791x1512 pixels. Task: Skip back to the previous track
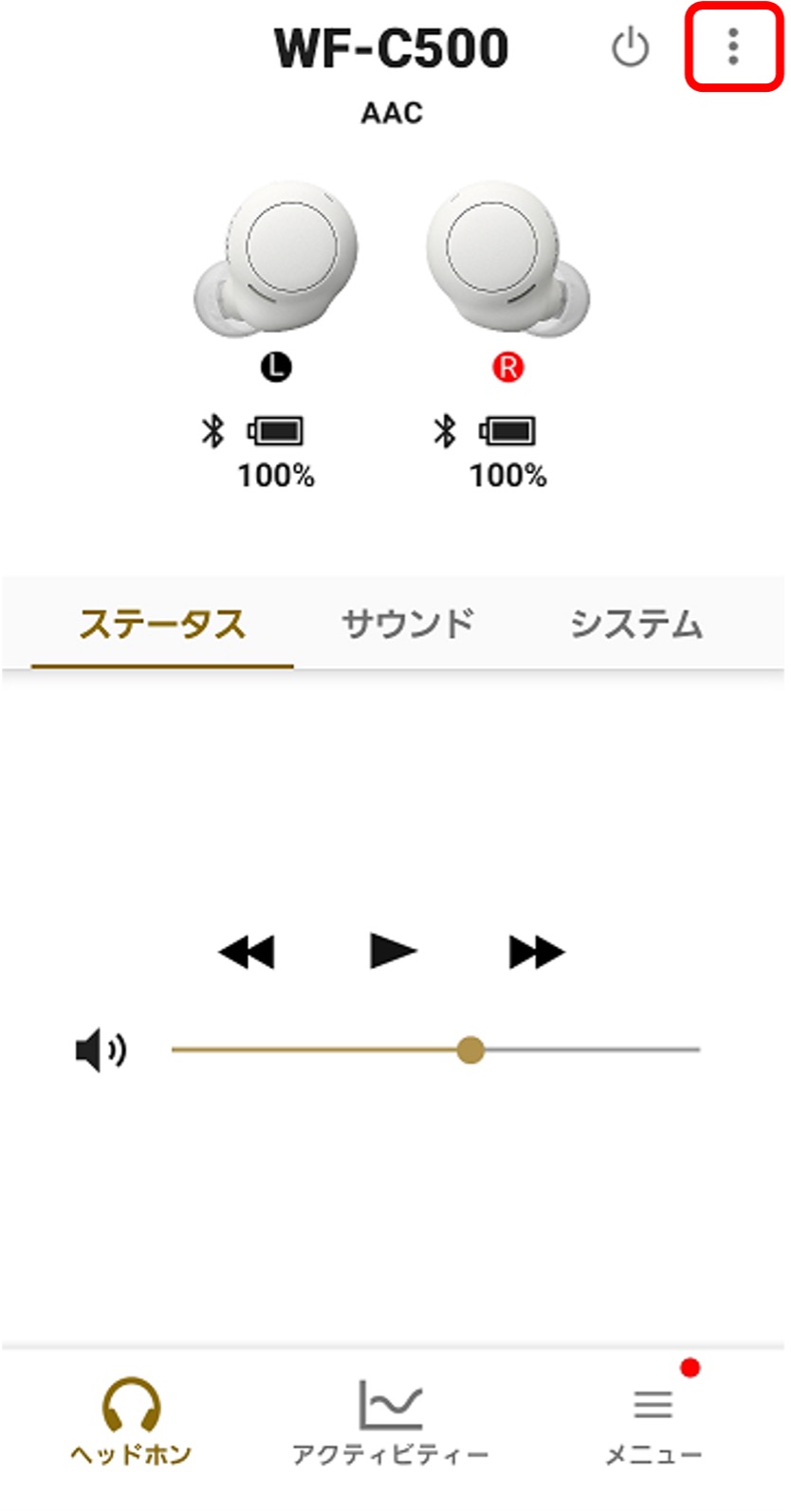(247, 952)
